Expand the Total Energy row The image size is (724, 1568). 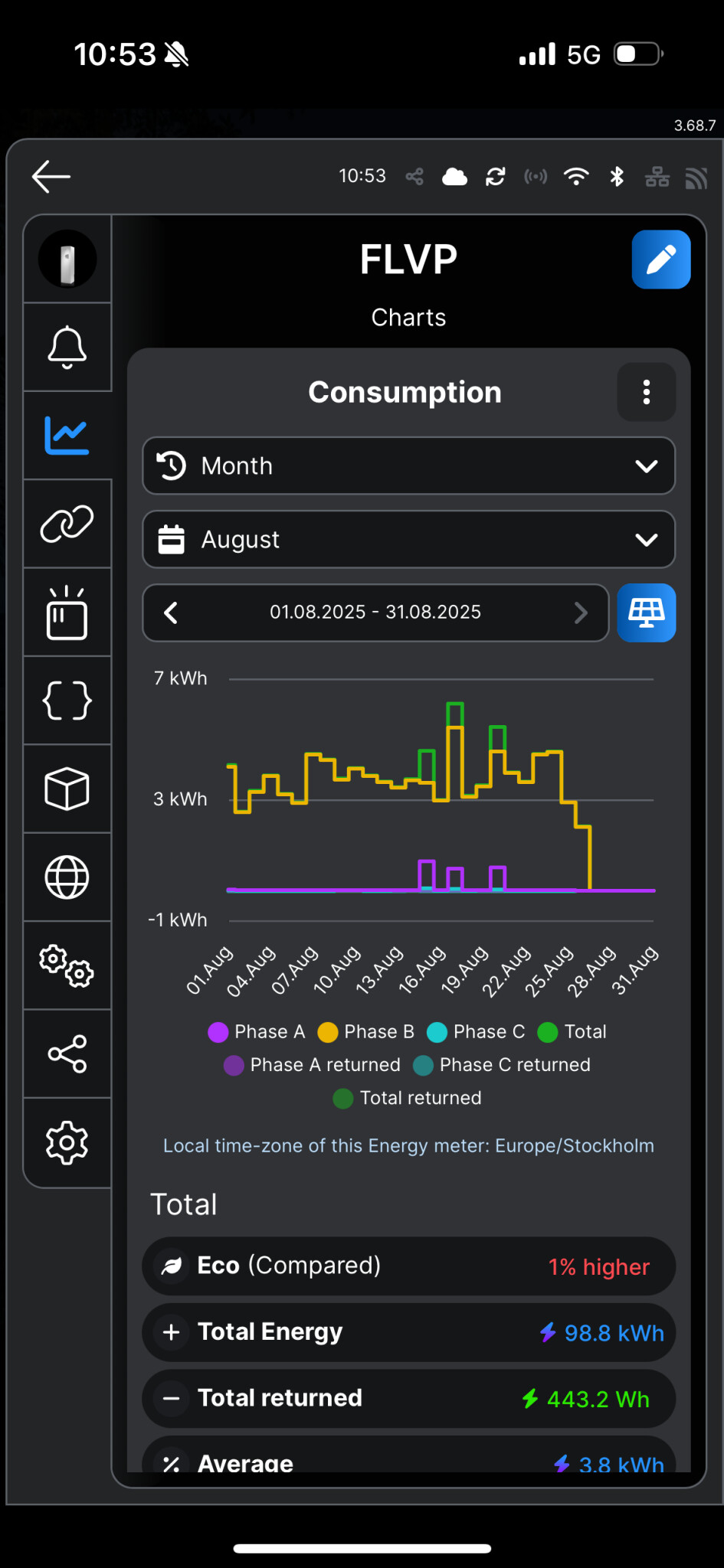click(x=172, y=1332)
